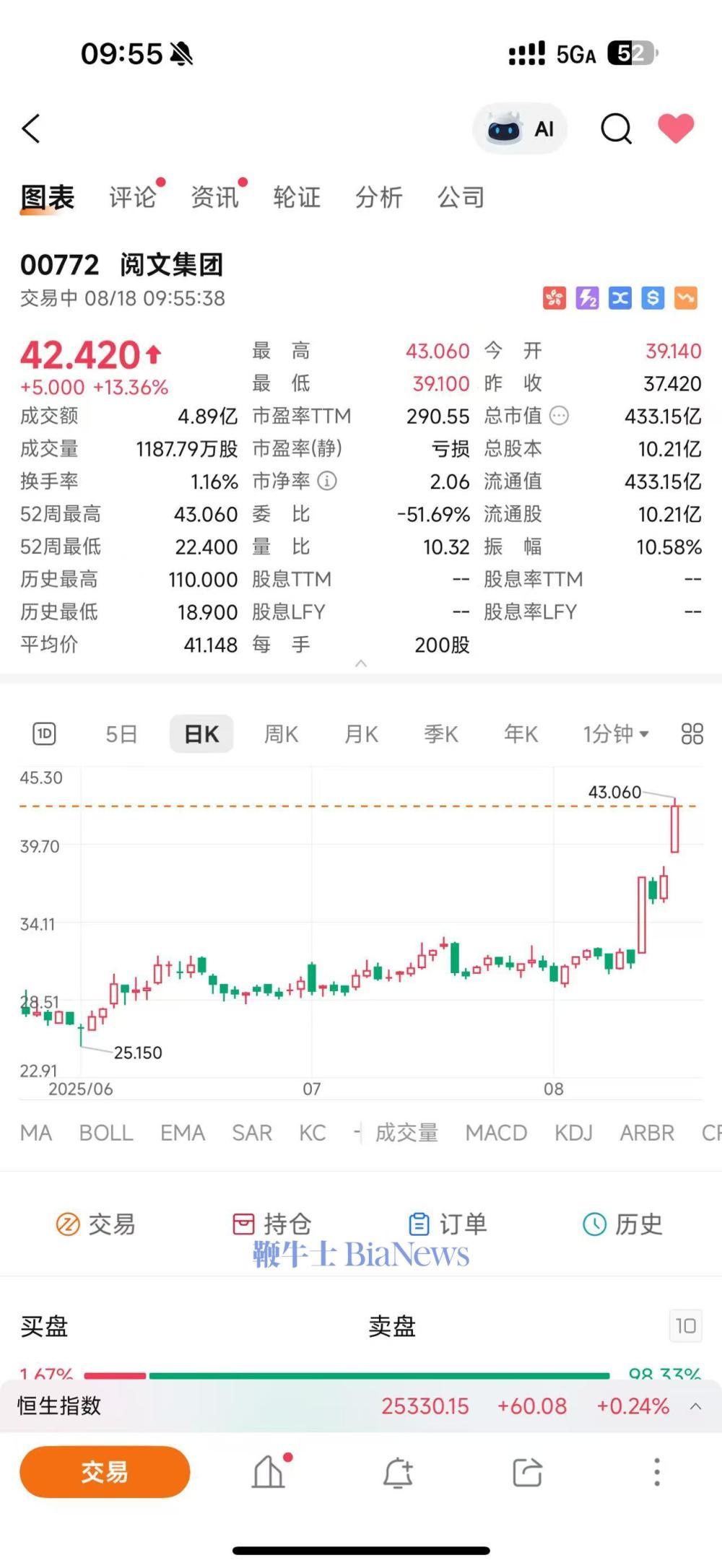The width and height of the screenshot is (722, 1568).
Task: Open the bottom three-dot more menu
Action: [656, 1472]
